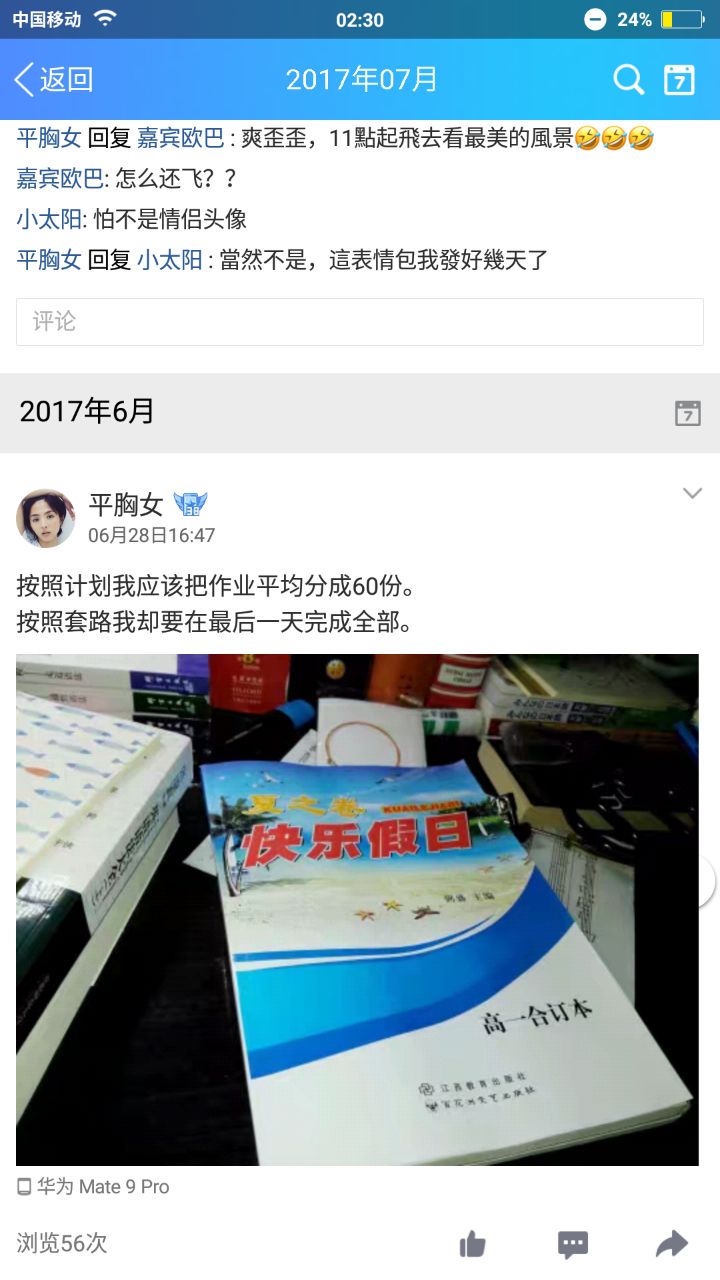The height and width of the screenshot is (1280, 720).
Task: Open the 快乐假日 book photo
Action: (x=357, y=910)
